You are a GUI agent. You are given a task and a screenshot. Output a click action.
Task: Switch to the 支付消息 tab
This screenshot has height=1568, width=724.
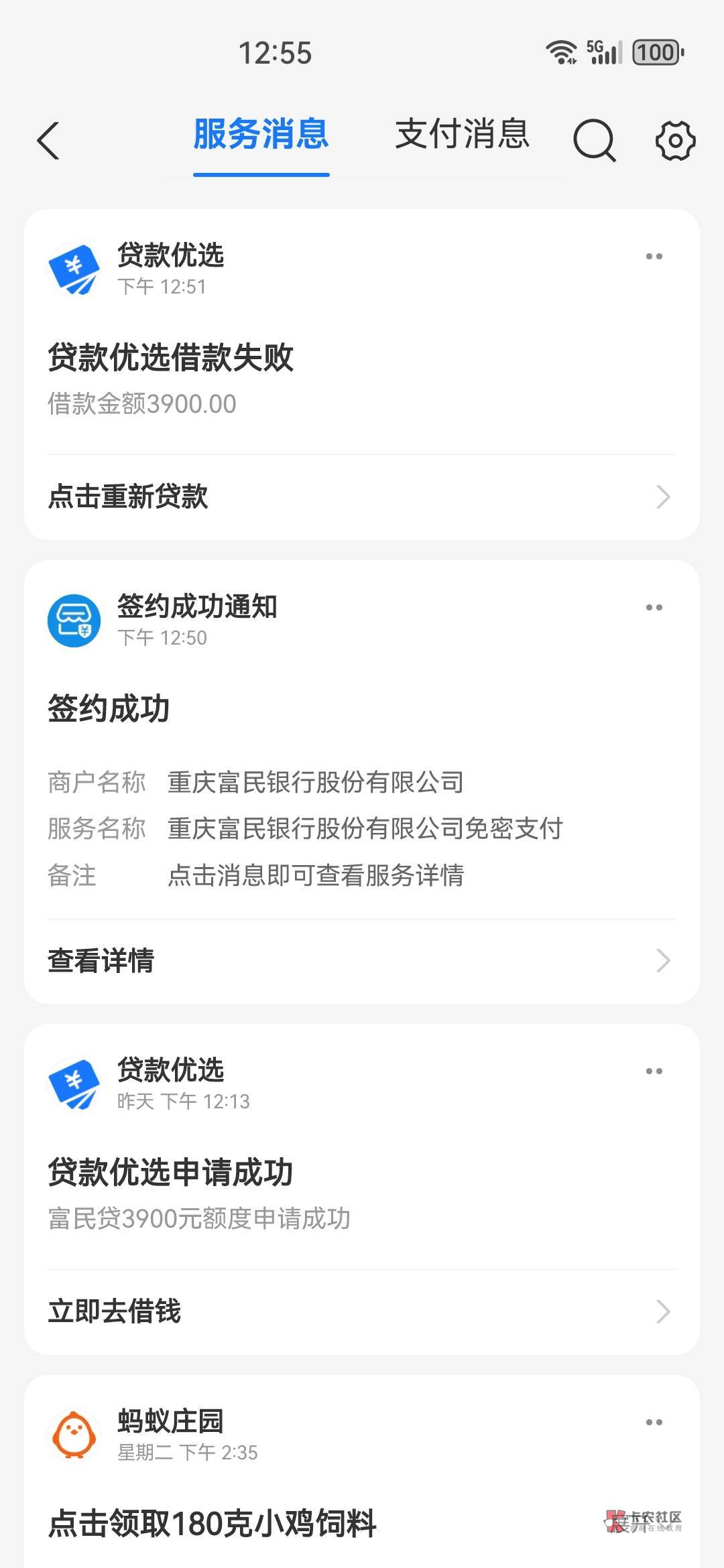pyautogui.click(x=462, y=134)
